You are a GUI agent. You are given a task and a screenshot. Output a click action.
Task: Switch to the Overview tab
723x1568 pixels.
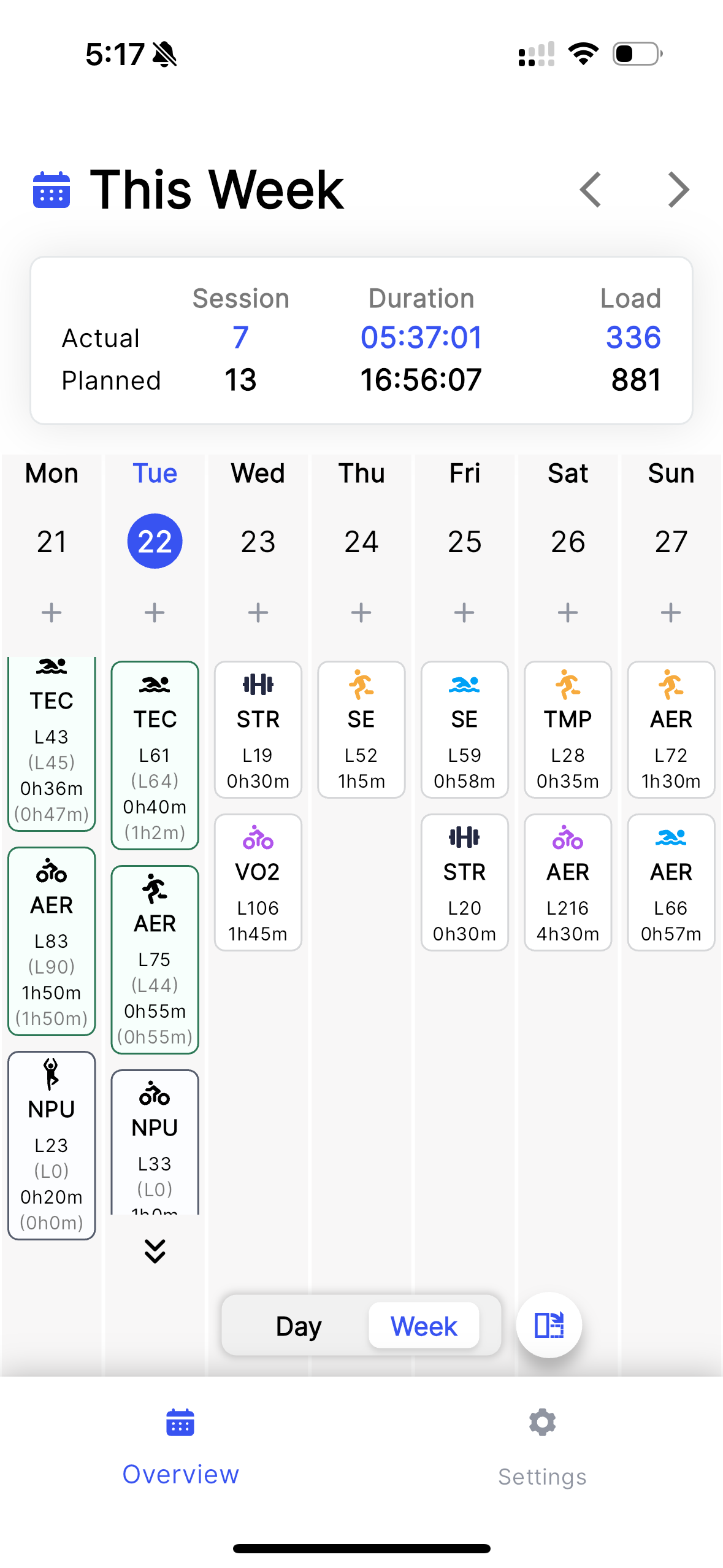coord(180,1448)
